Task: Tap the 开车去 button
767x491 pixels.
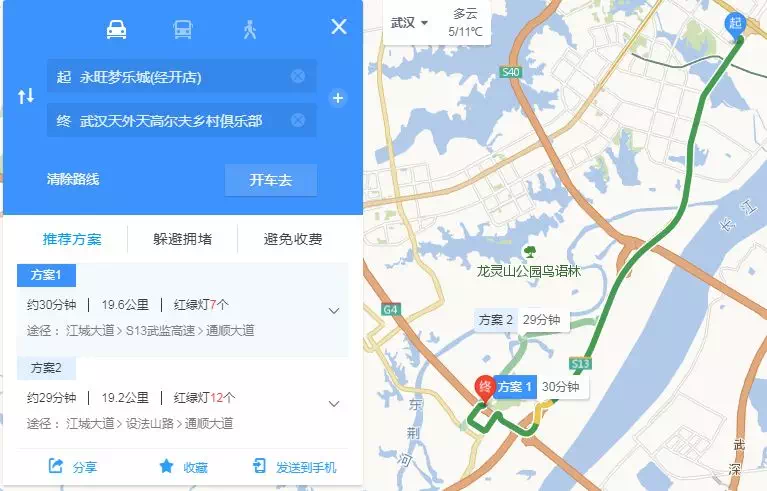Action: pos(270,180)
